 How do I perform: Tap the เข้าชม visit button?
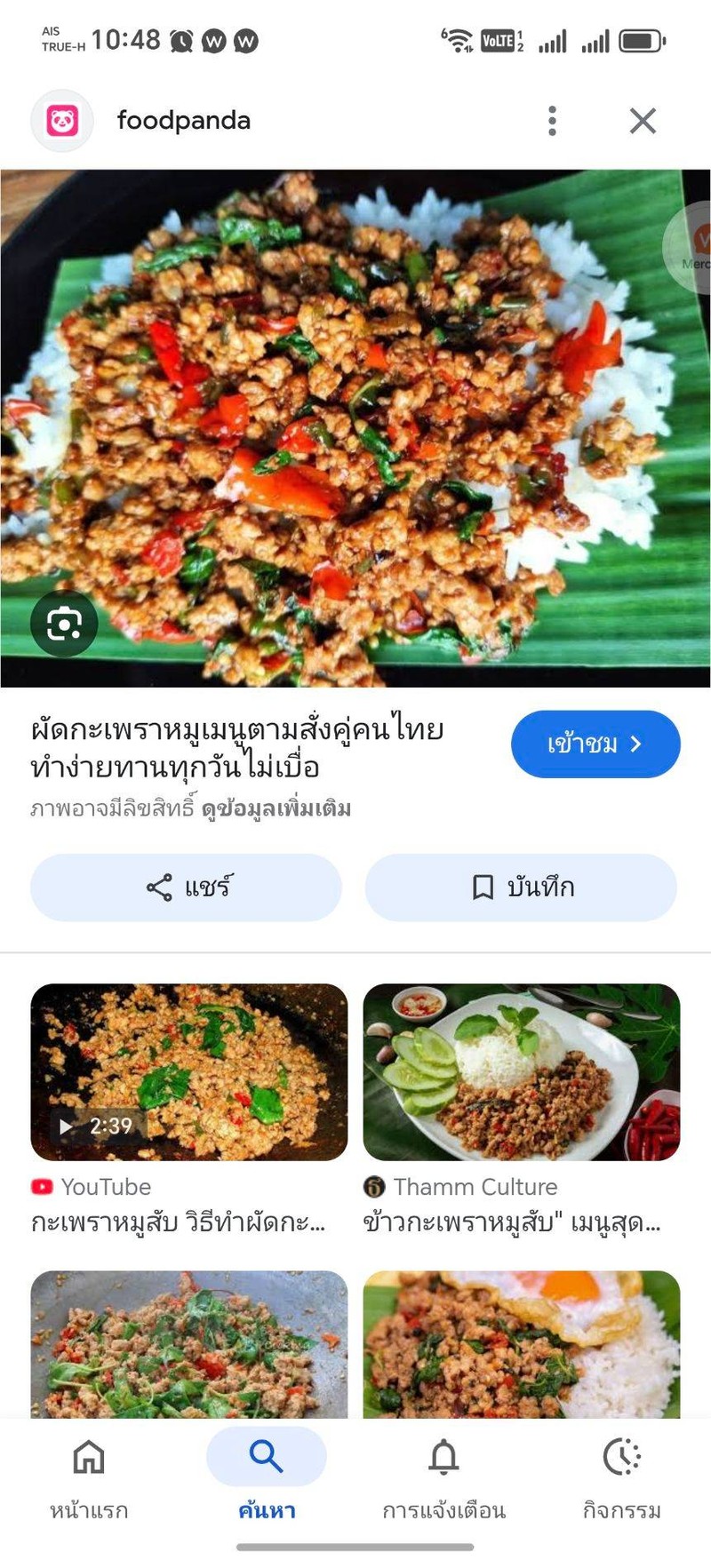pyautogui.click(x=595, y=744)
